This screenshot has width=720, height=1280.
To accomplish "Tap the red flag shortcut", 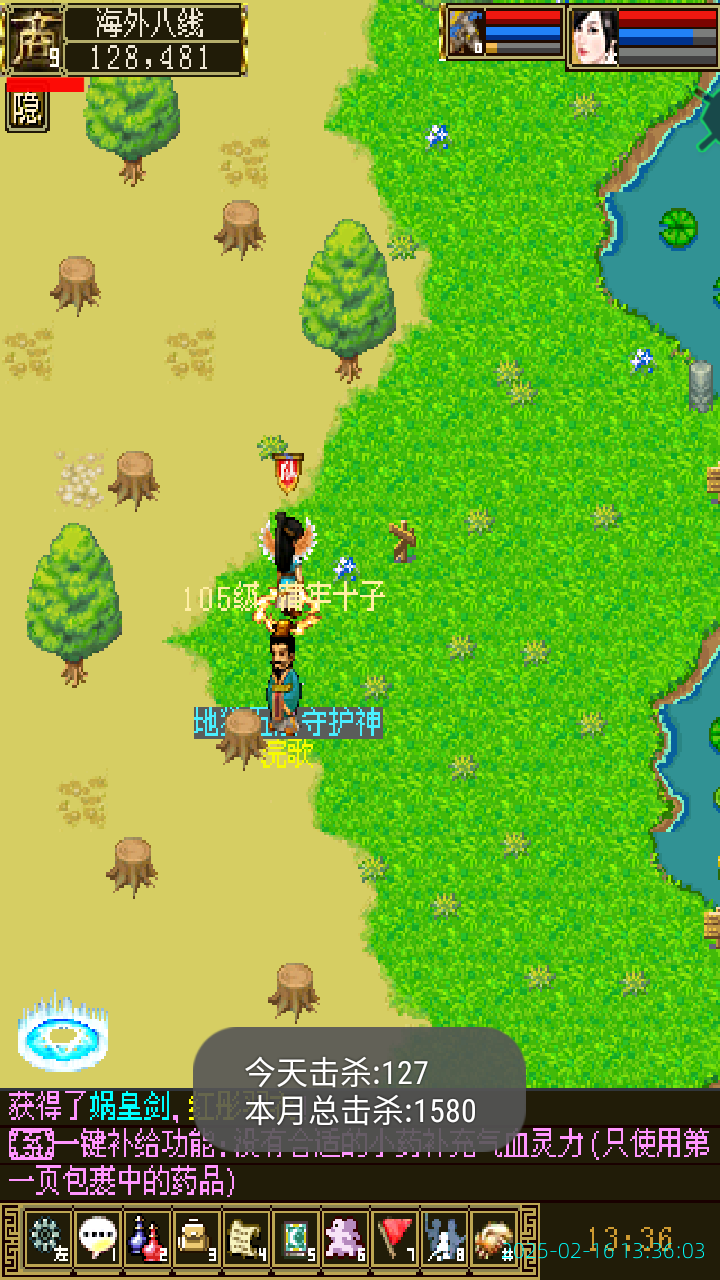I will [397, 1238].
